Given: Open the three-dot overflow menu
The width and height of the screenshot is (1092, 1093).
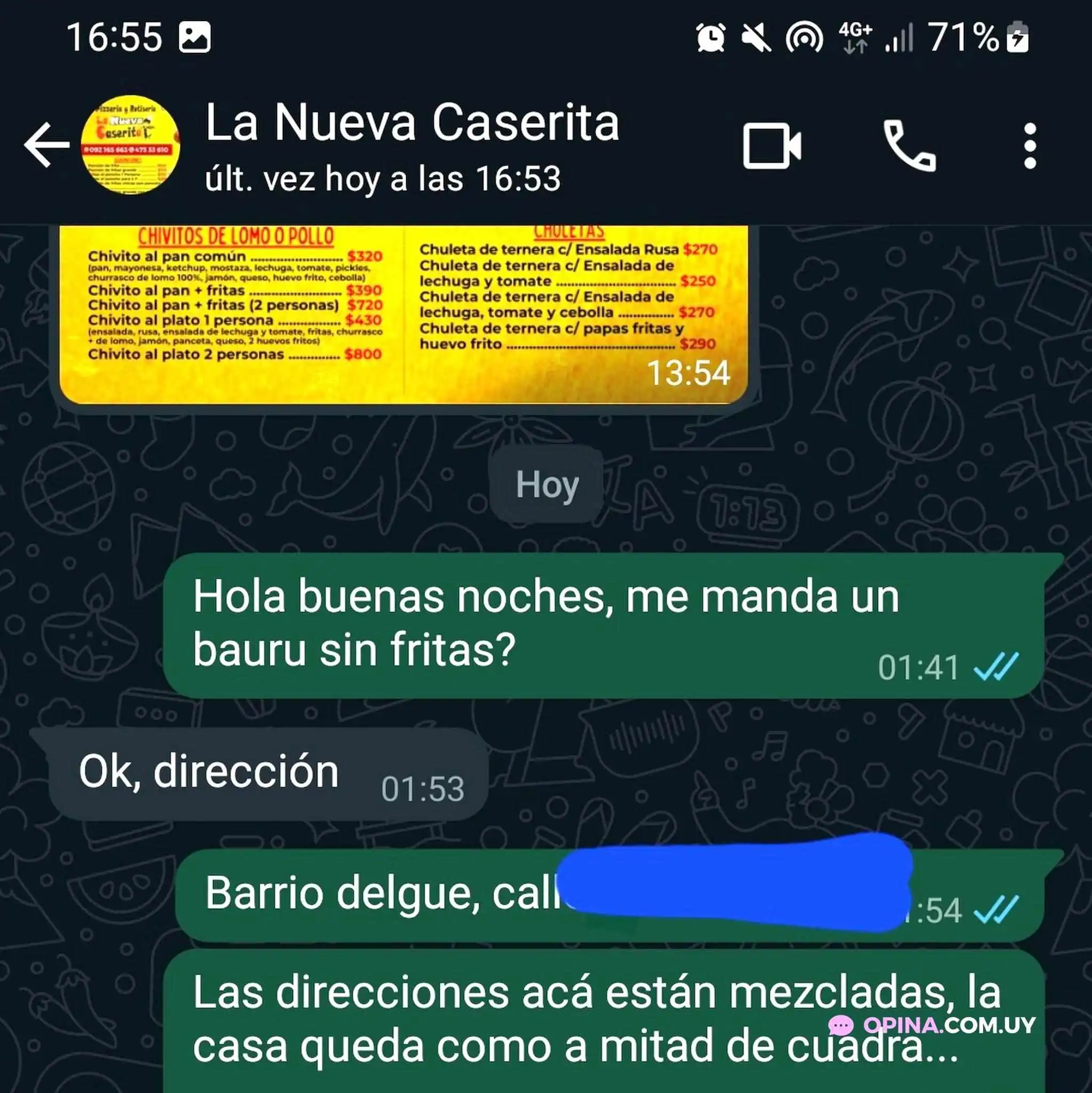Looking at the screenshot, I should click(x=1030, y=146).
